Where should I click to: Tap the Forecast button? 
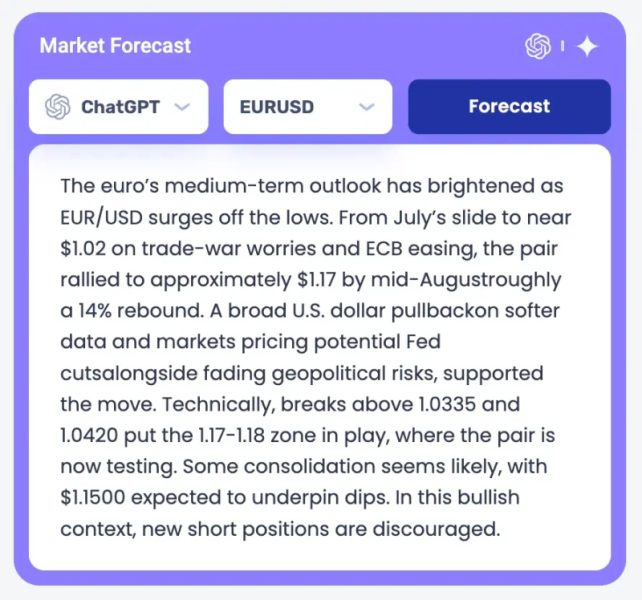point(509,107)
